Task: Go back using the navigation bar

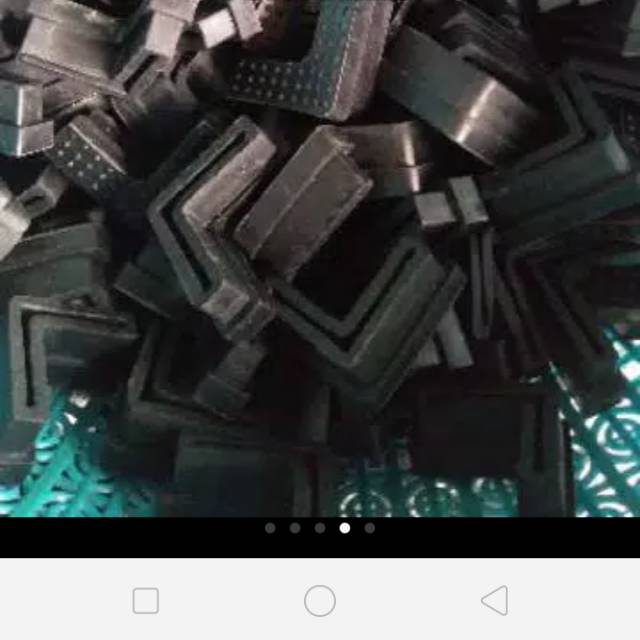Action: click(495, 600)
